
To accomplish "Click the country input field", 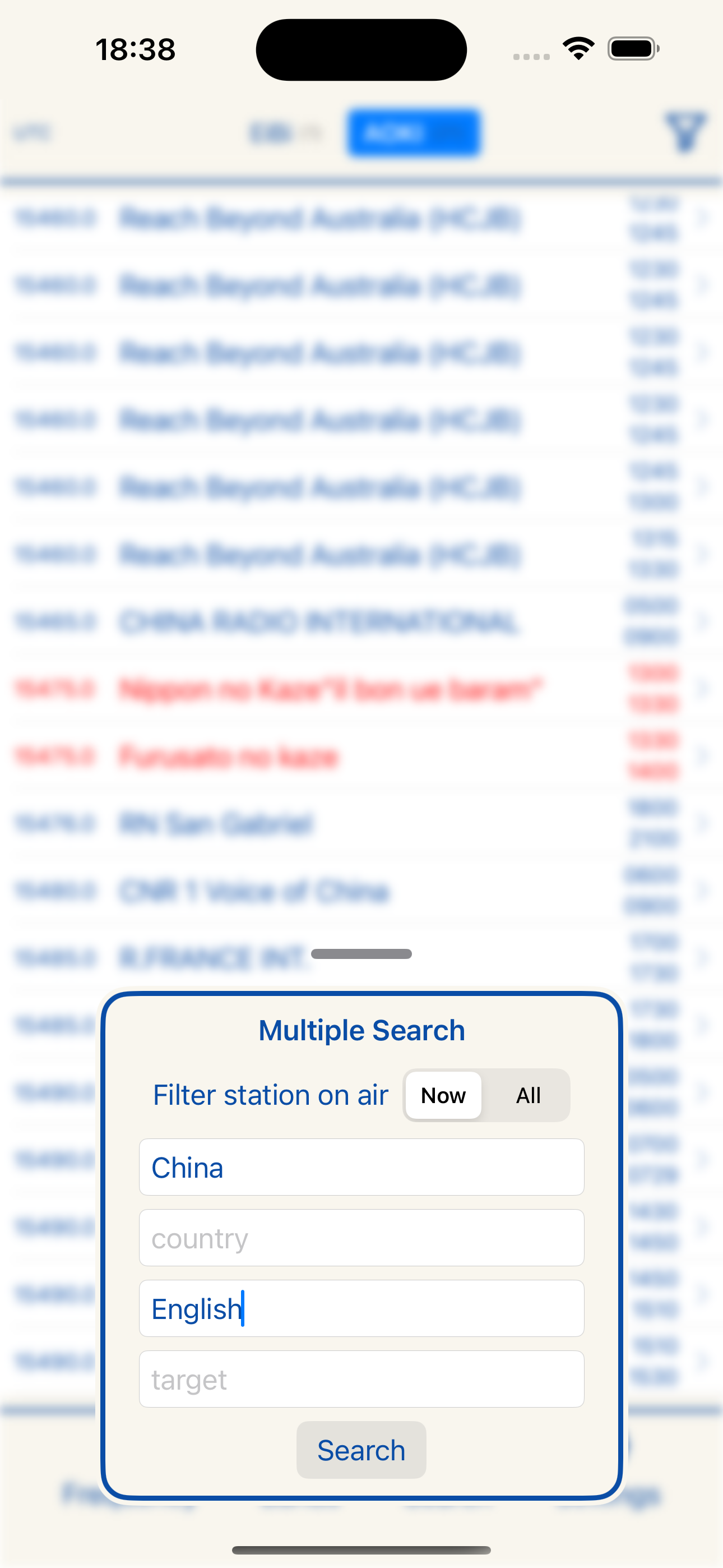I will tap(361, 1237).
